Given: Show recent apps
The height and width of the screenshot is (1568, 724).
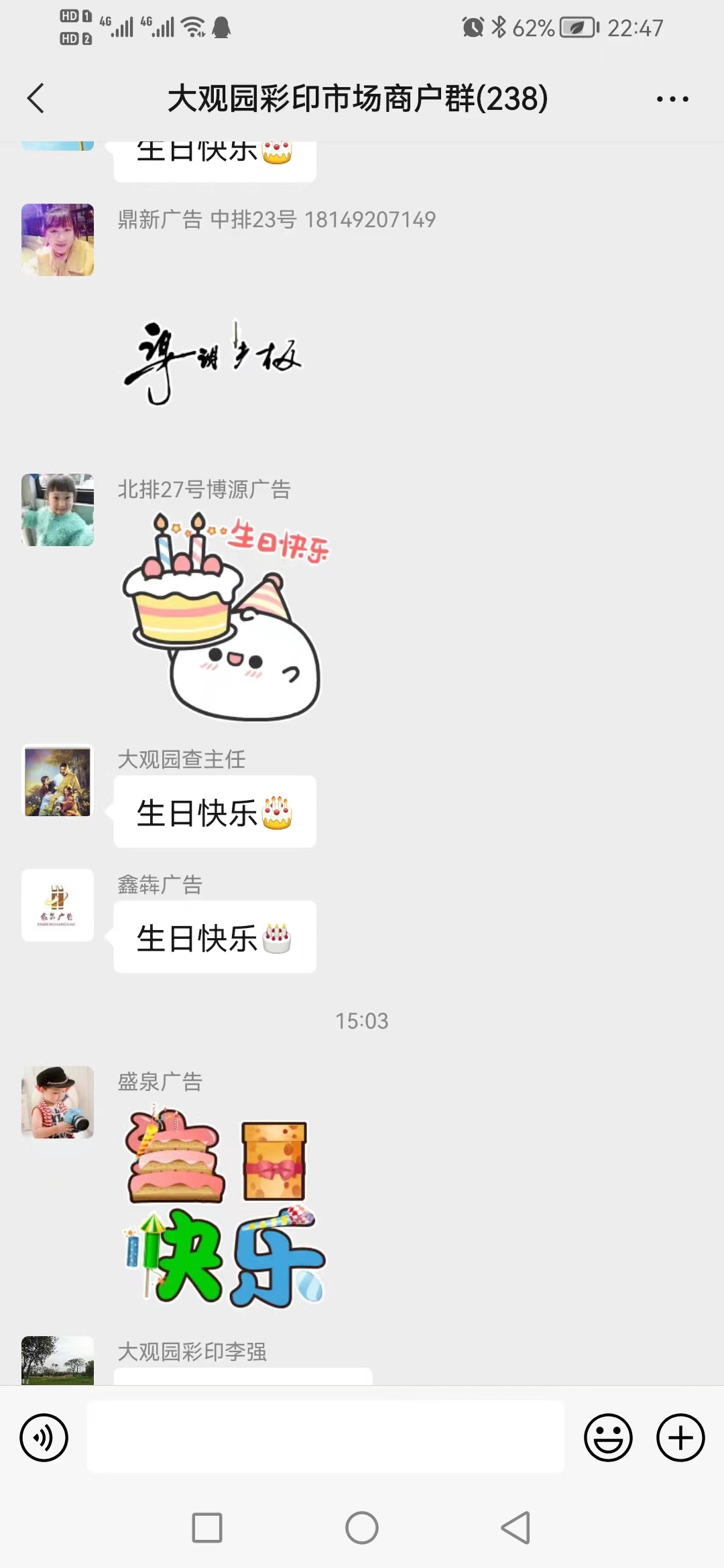Looking at the screenshot, I should click(x=207, y=1528).
